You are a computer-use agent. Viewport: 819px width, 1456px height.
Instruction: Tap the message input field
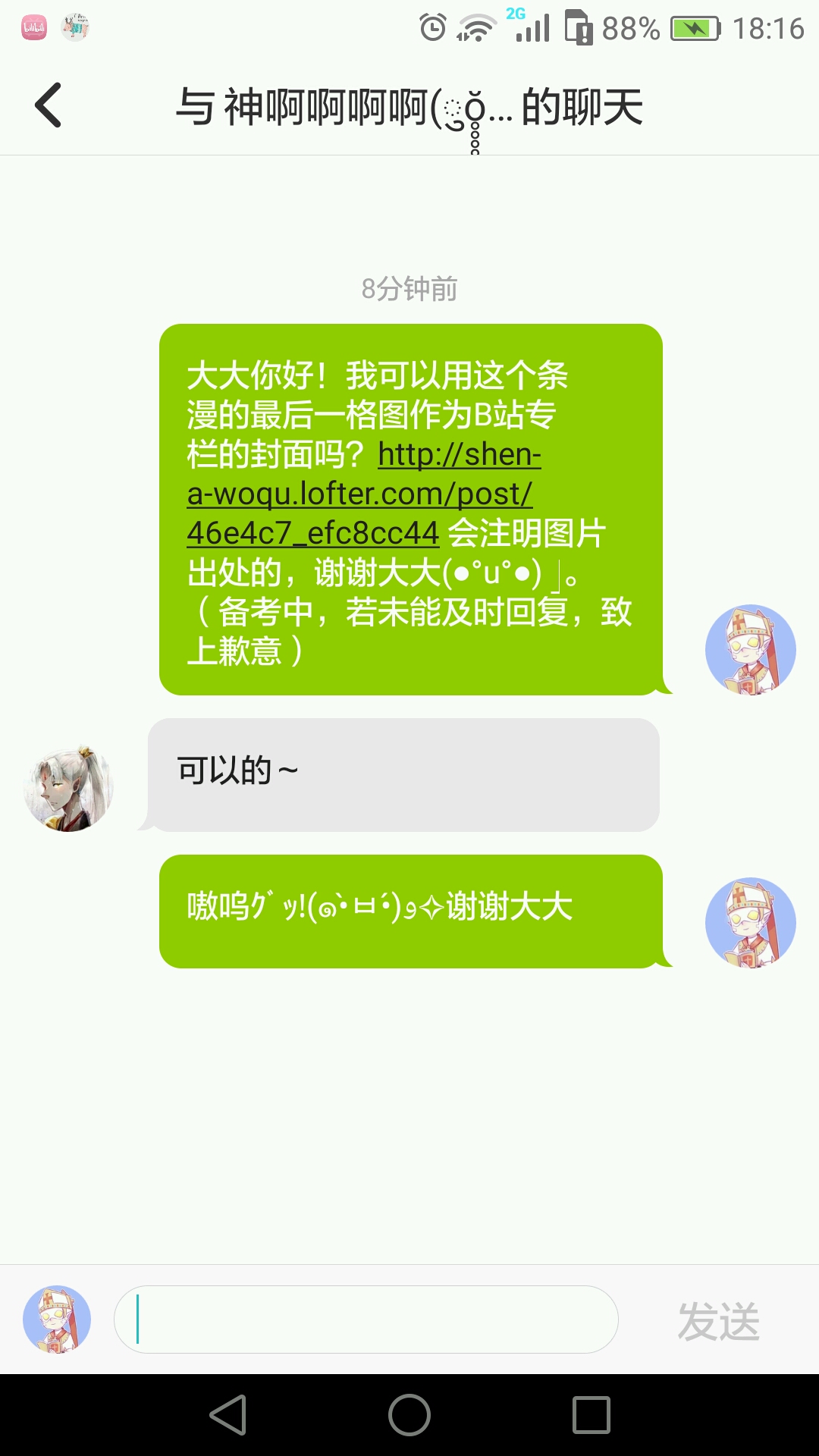pyautogui.click(x=366, y=1319)
